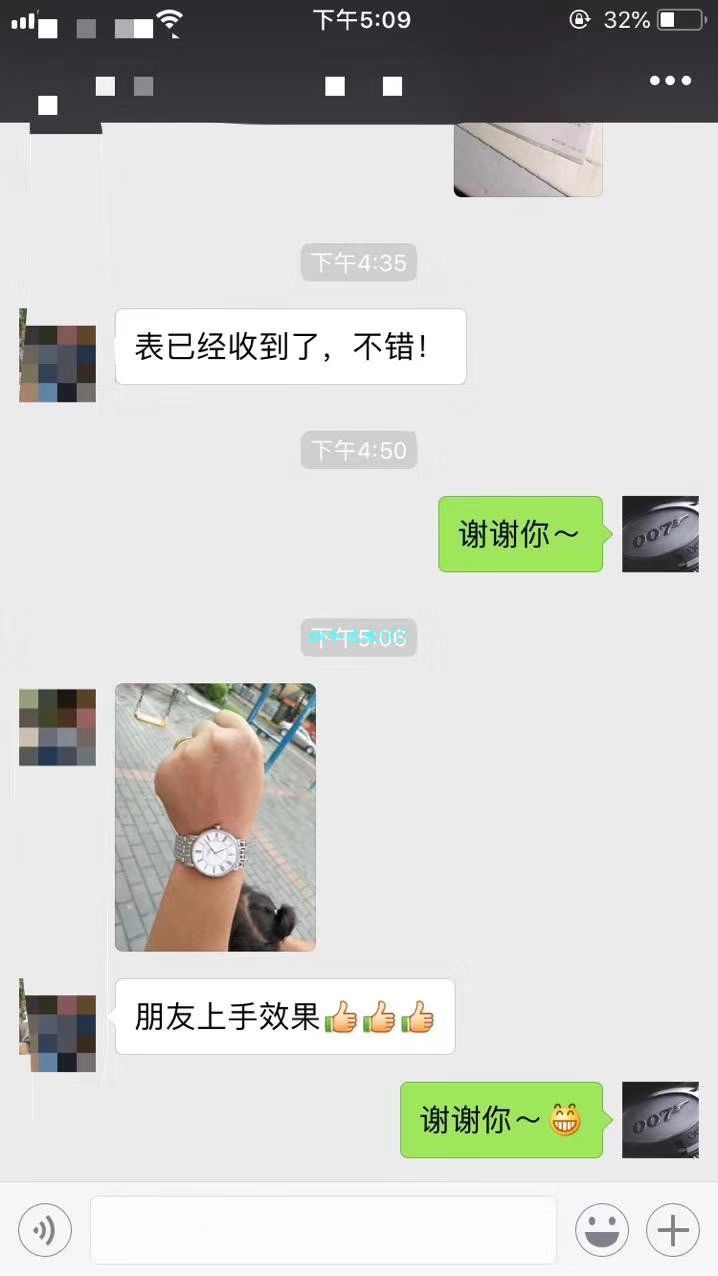The height and width of the screenshot is (1276, 718).
Task: Open the emoji sticker picker
Action: click(602, 1229)
